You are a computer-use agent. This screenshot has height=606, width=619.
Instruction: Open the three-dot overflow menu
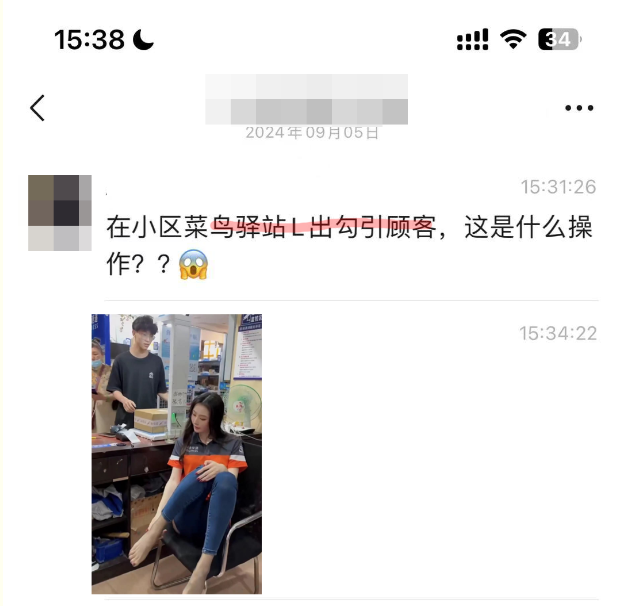click(579, 108)
